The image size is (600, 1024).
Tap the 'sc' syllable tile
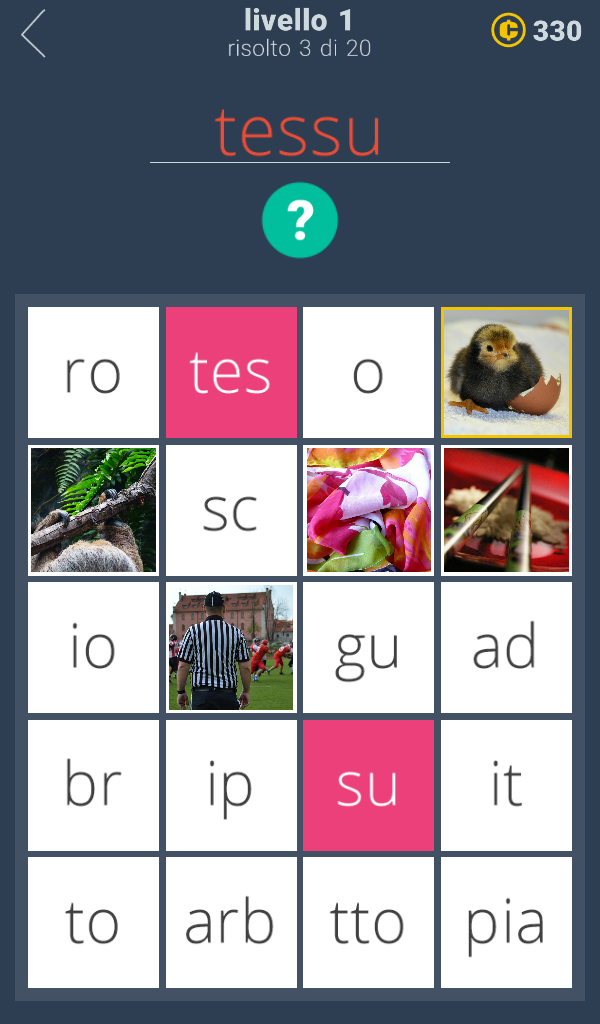[231, 510]
